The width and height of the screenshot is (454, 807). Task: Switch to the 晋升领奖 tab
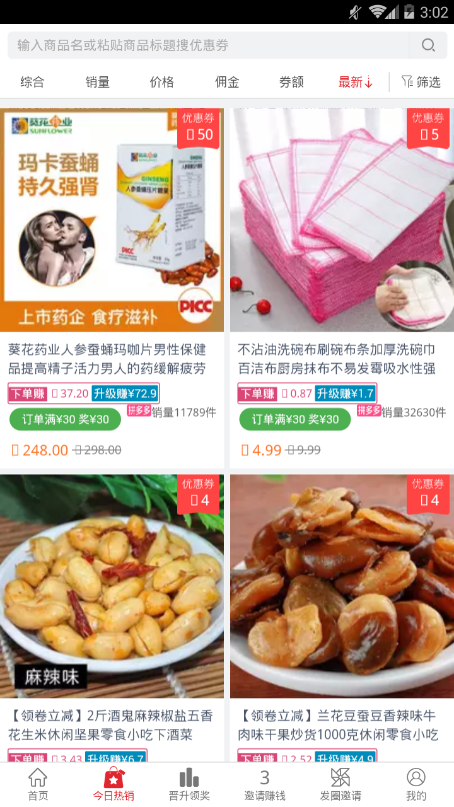point(189,785)
